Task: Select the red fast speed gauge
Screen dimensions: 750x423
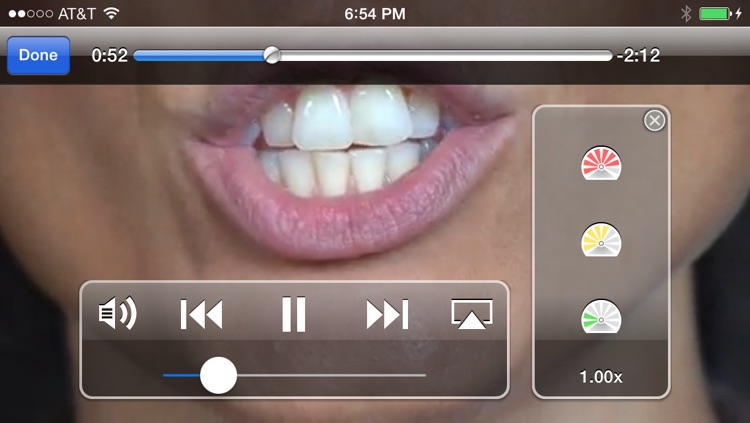Action: click(x=601, y=164)
